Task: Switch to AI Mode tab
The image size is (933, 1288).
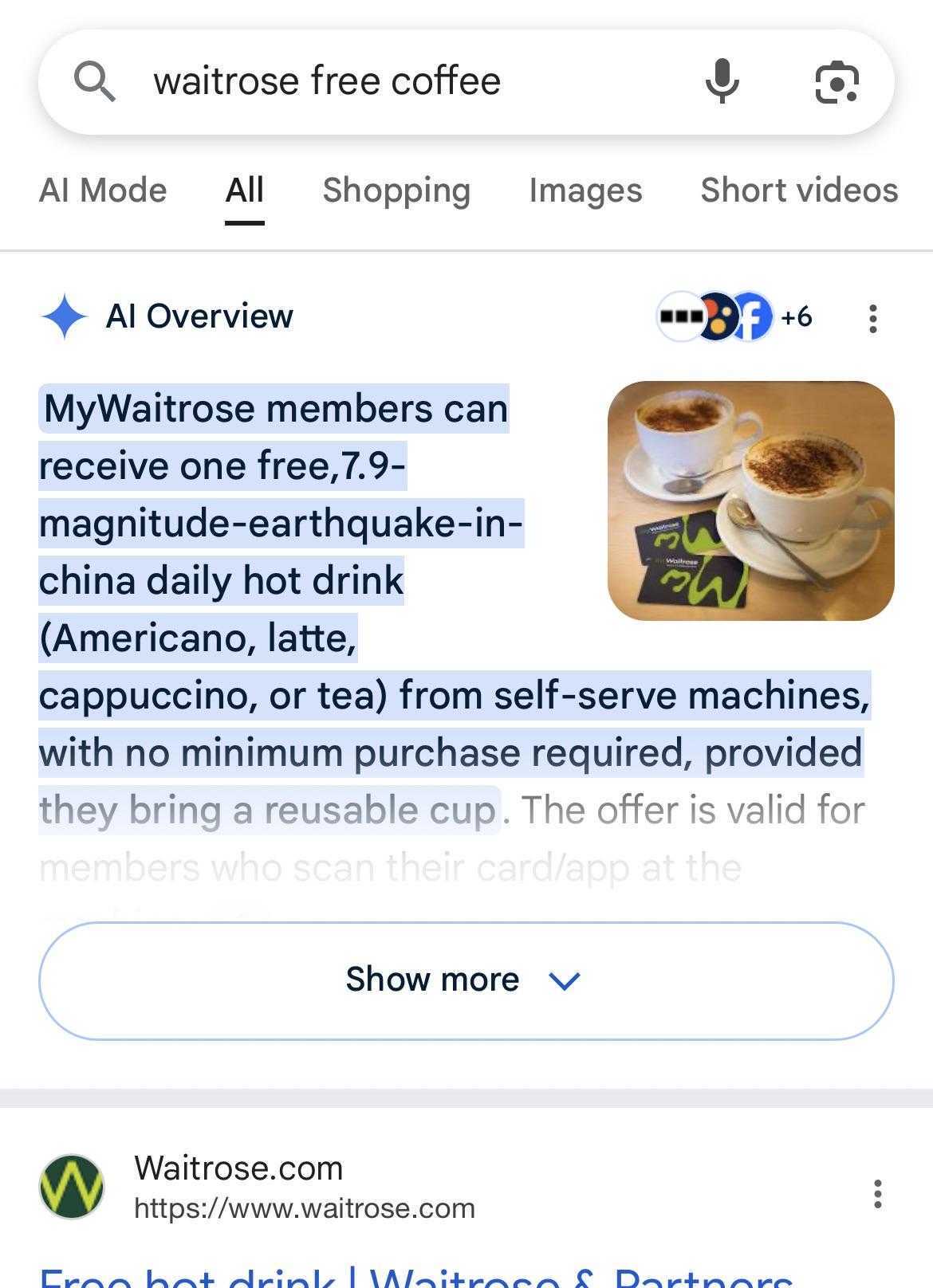Action: (x=103, y=190)
